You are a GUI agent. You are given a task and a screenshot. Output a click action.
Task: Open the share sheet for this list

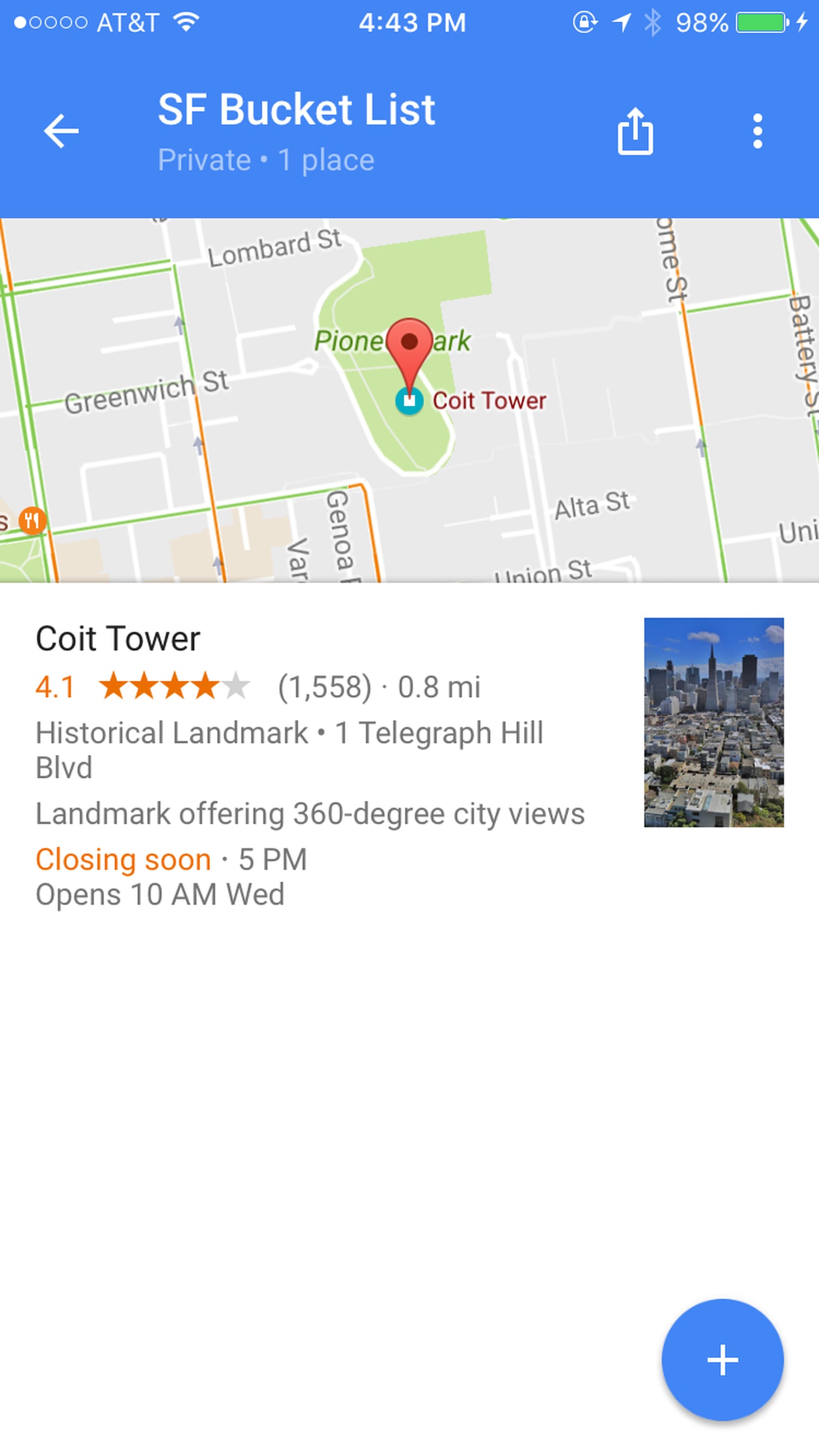(x=636, y=130)
